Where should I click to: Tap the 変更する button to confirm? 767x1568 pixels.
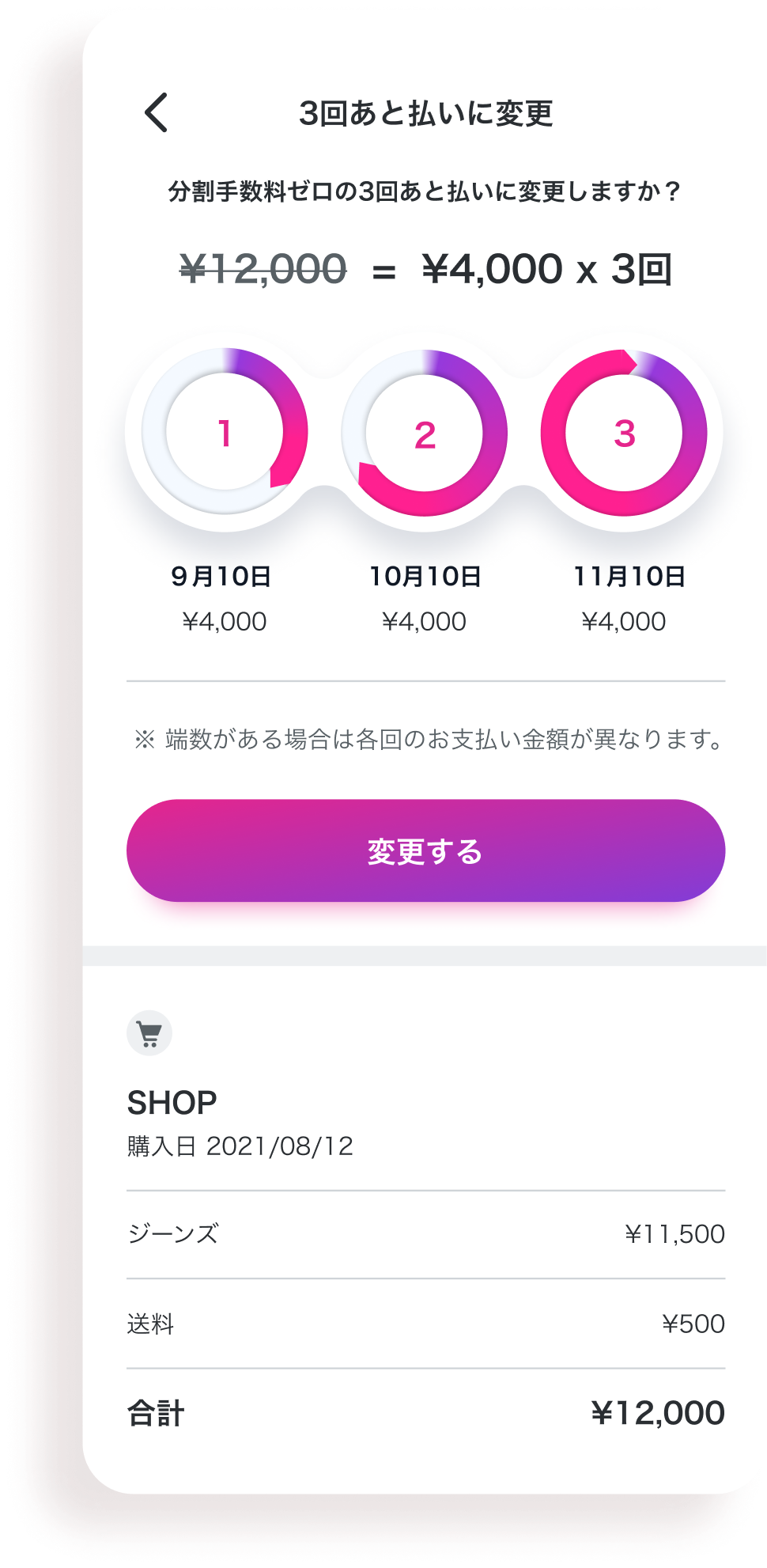pyautogui.click(x=425, y=850)
